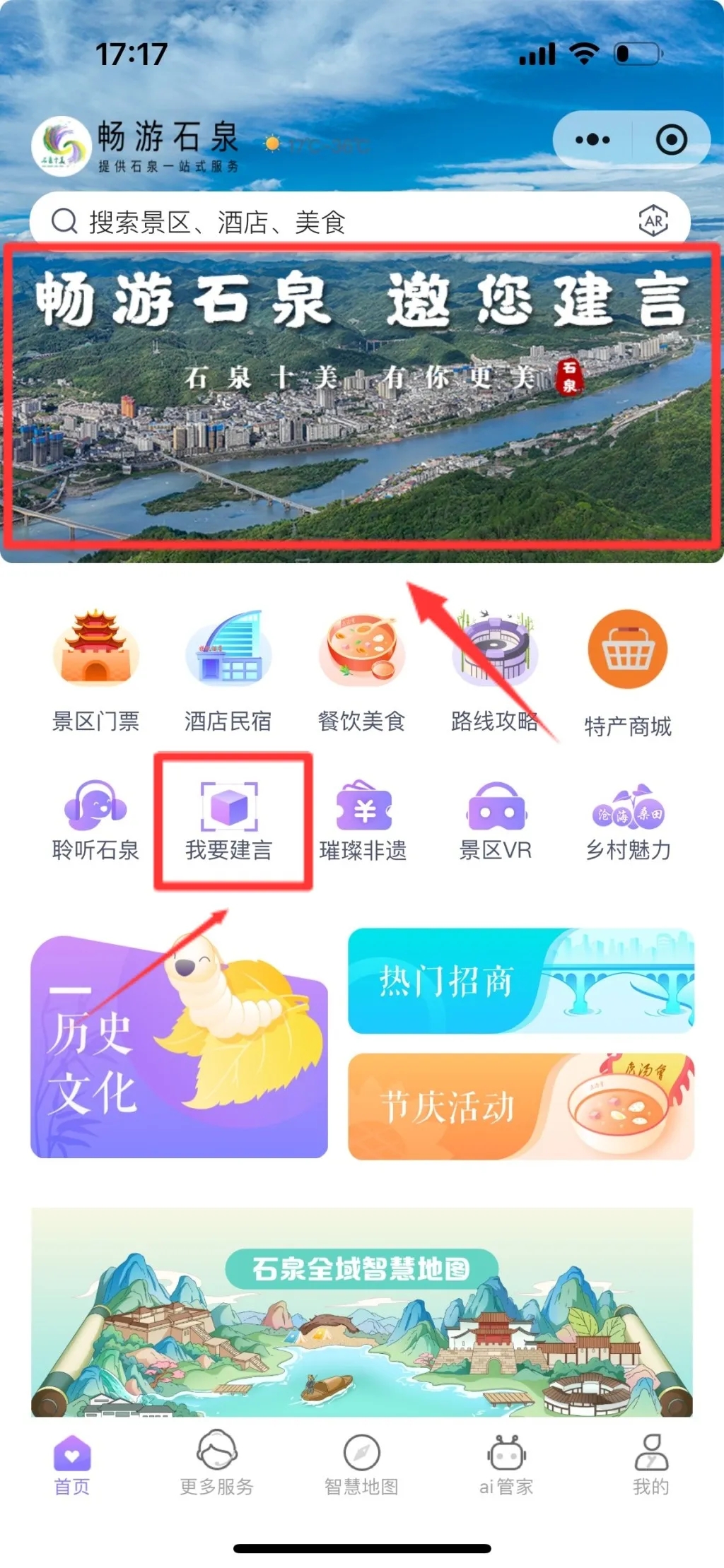
Task: Launch the AR scanner icon
Action: pyautogui.click(x=653, y=222)
